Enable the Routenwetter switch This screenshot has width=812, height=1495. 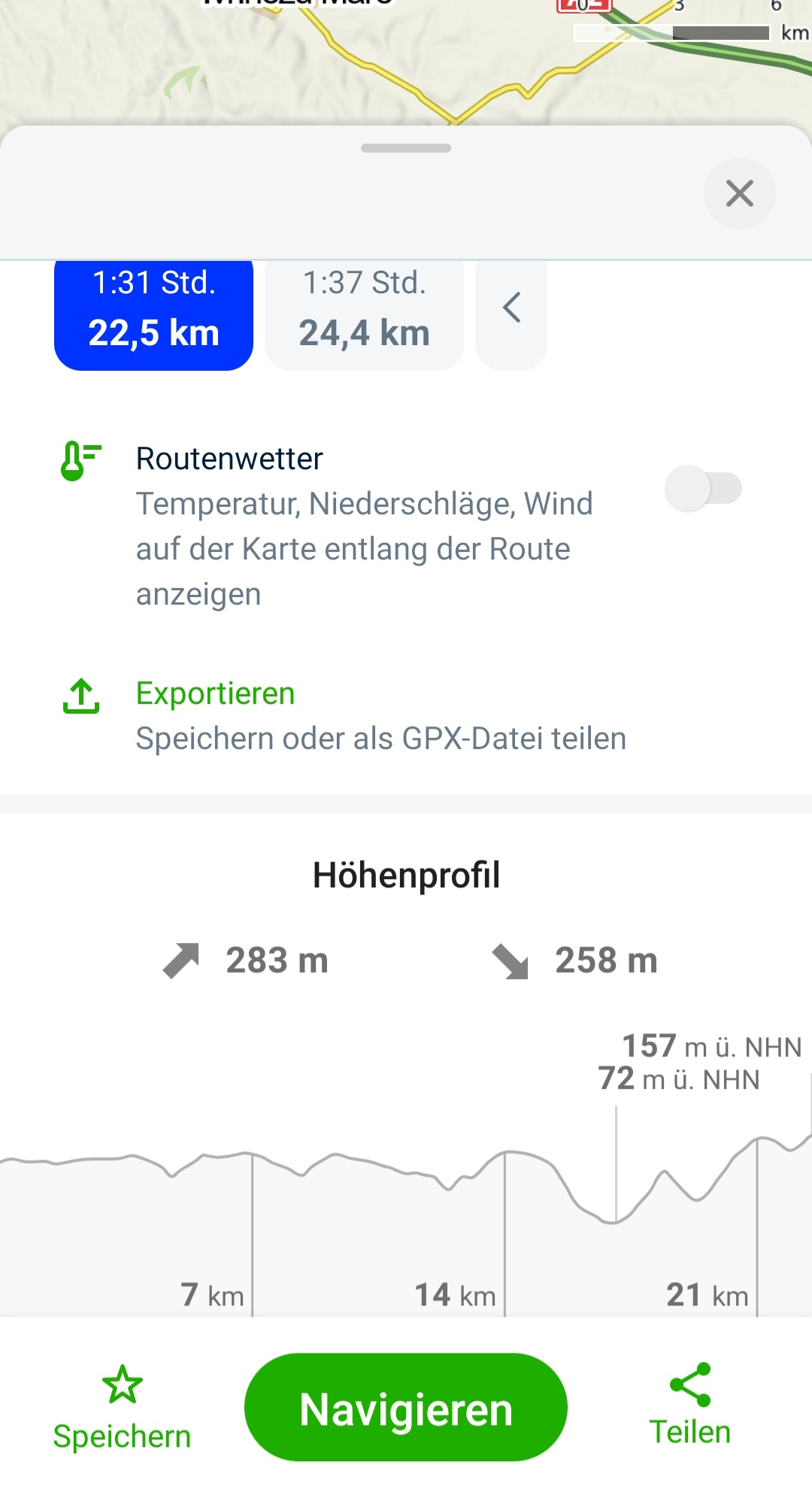[x=703, y=488]
